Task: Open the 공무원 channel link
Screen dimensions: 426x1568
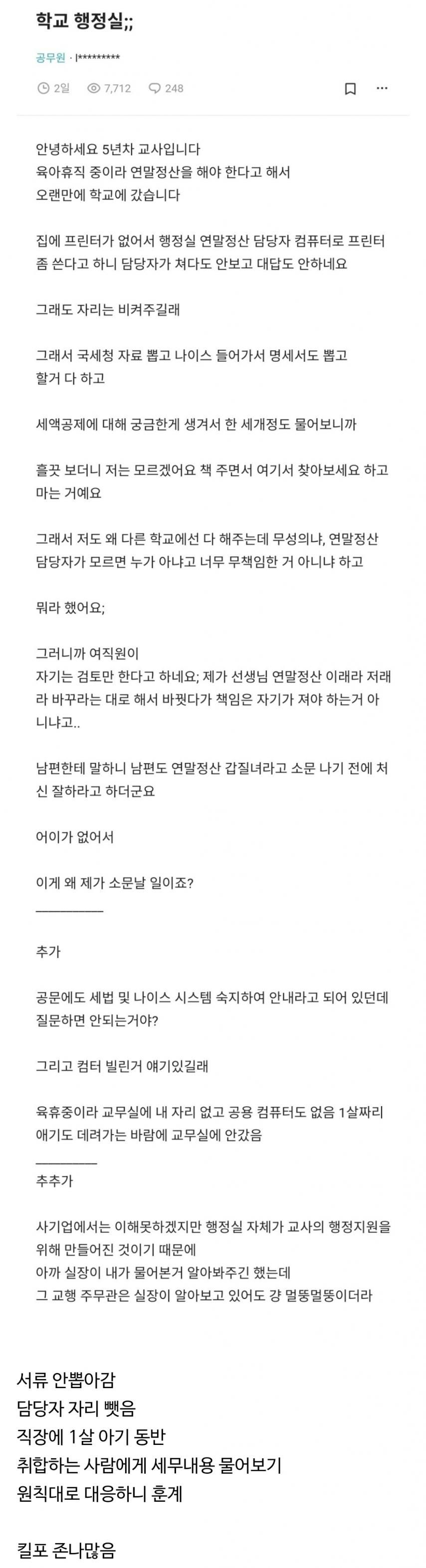Action: click(50, 58)
